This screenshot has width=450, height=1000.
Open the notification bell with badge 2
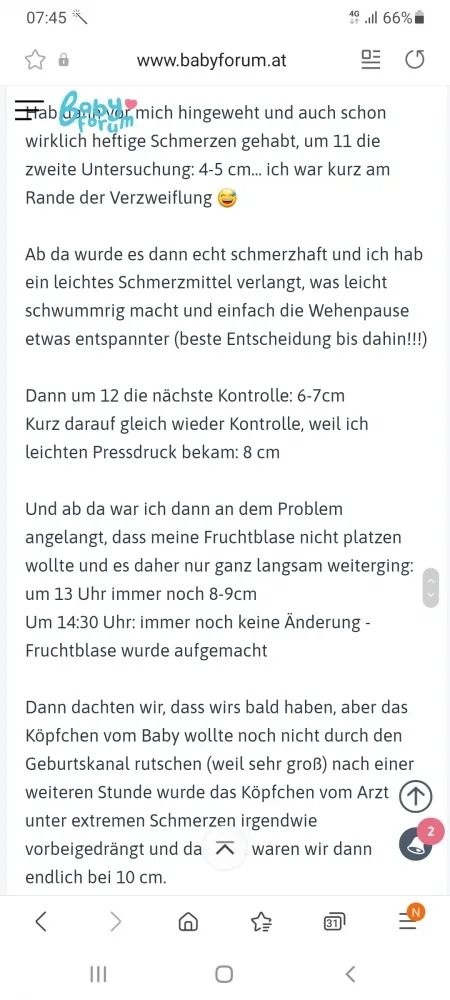(417, 843)
